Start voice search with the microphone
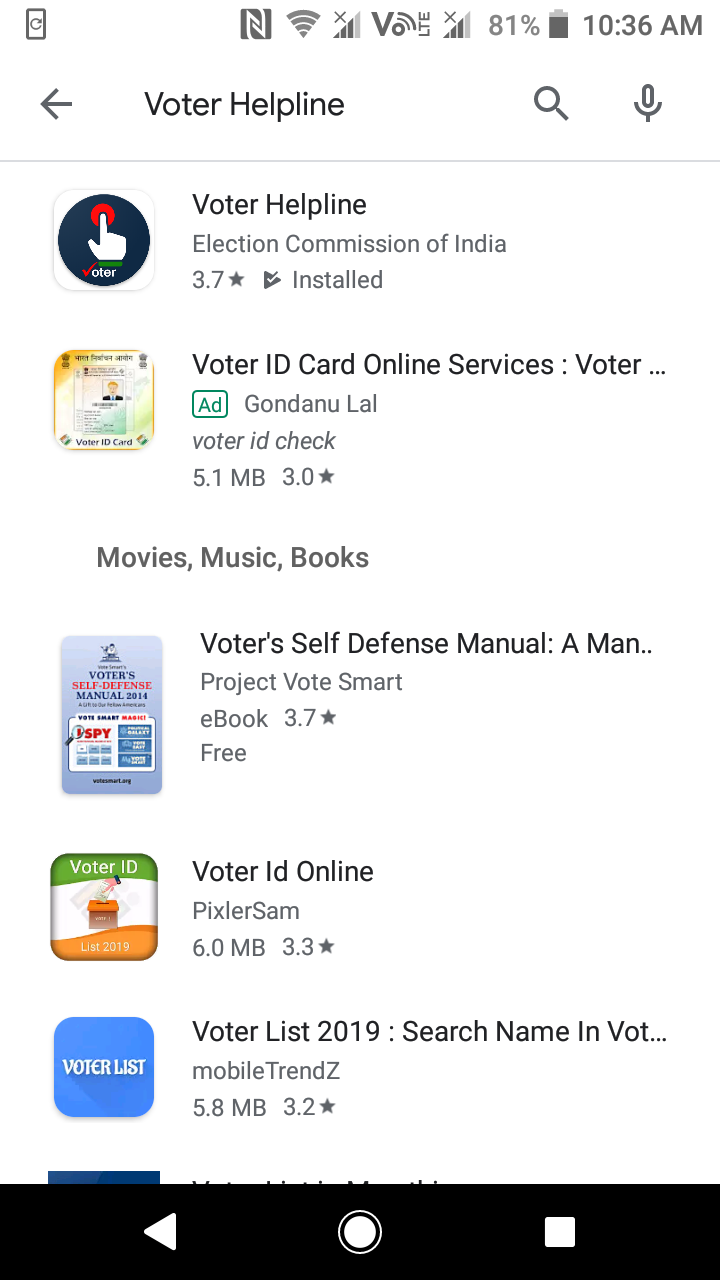 point(648,103)
